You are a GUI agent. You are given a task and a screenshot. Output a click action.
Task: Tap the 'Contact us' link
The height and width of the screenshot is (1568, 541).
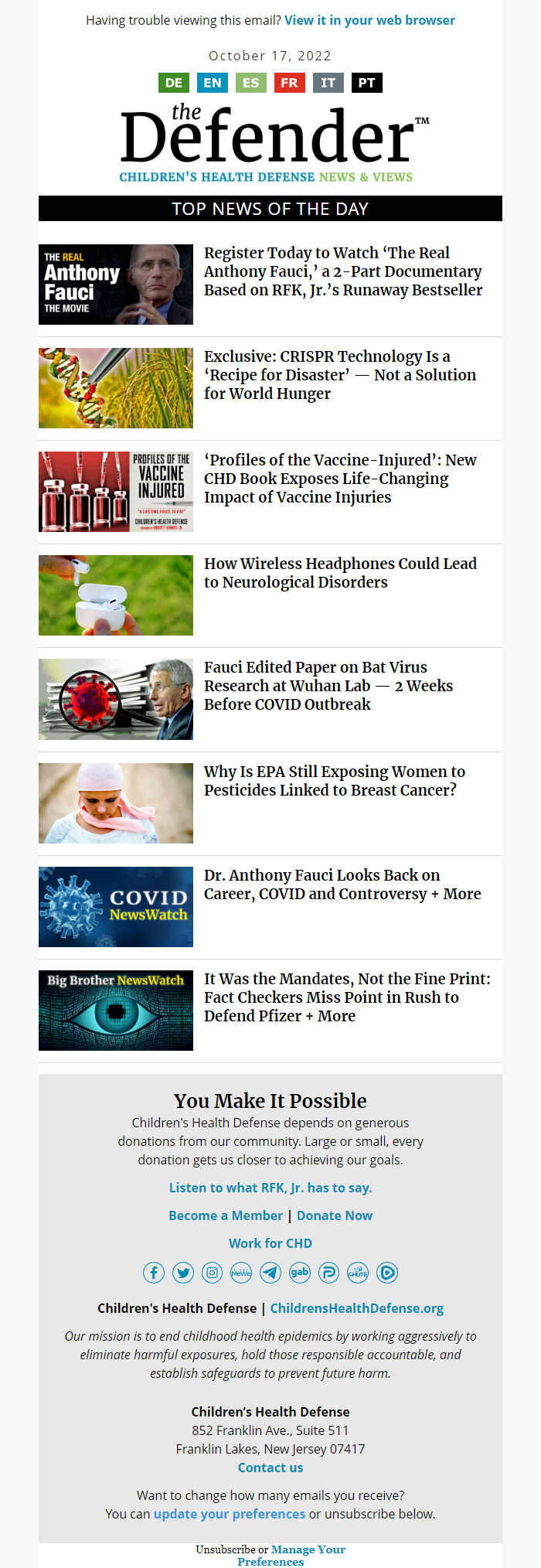point(270,1467)
